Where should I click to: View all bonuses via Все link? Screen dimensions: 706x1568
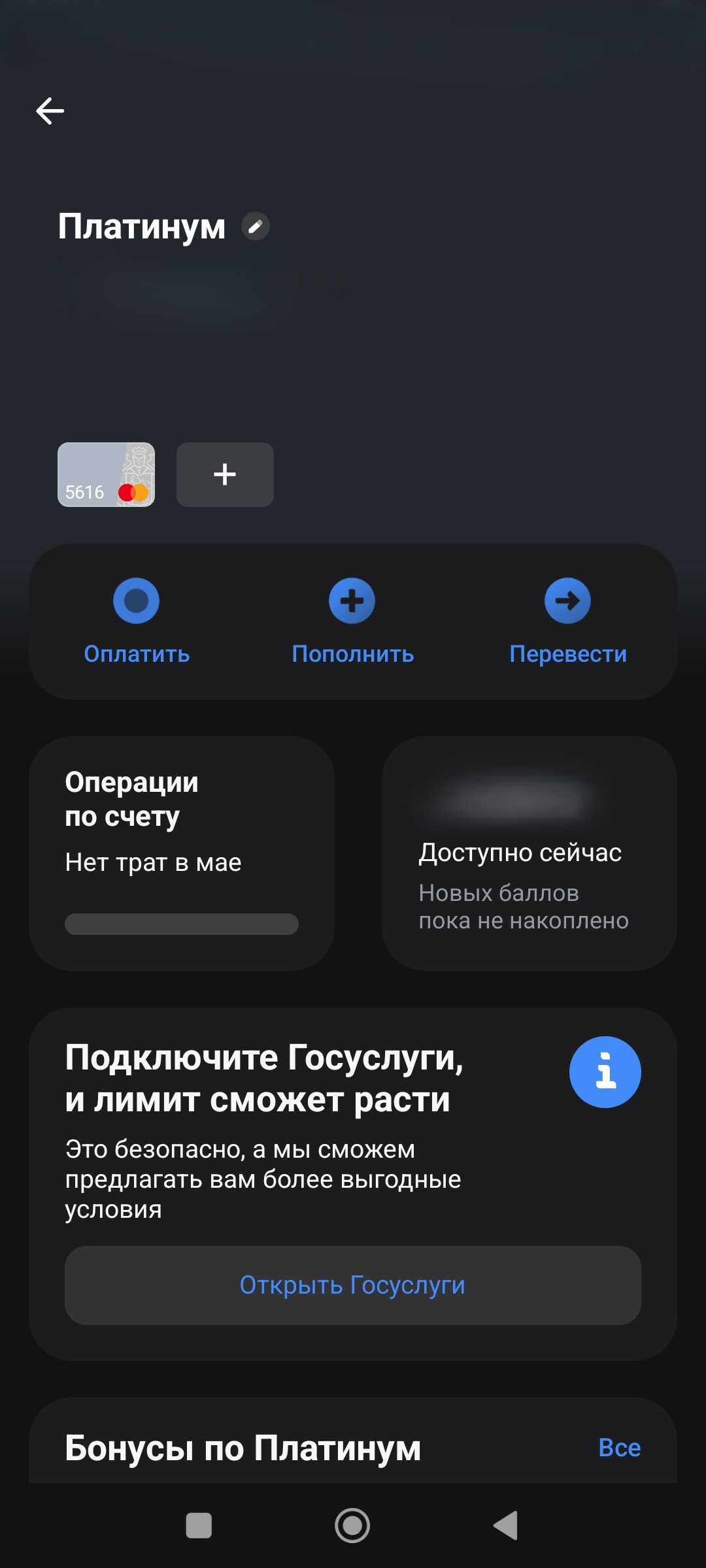point(619,1448)
